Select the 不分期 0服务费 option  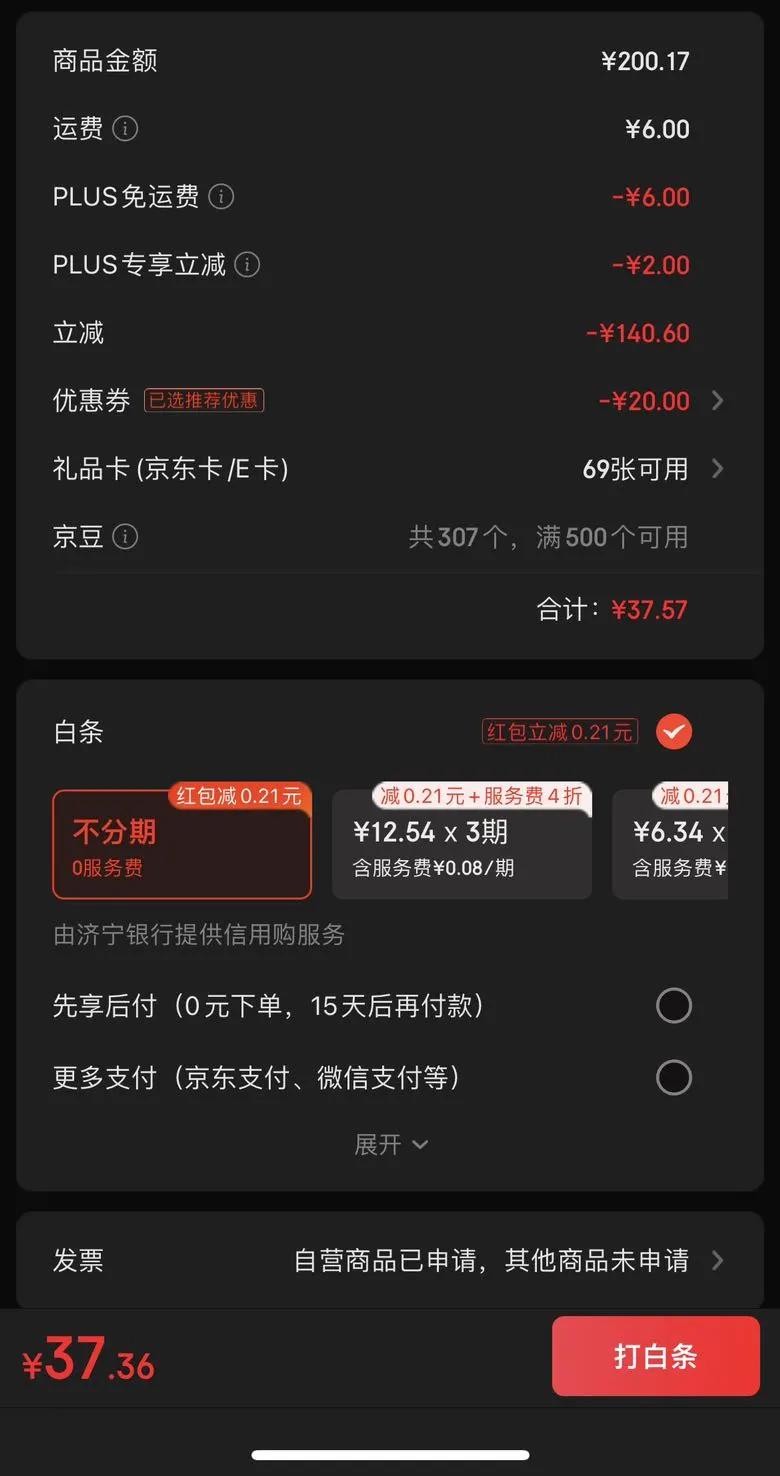pyautogui.click(x=182, y=844)
